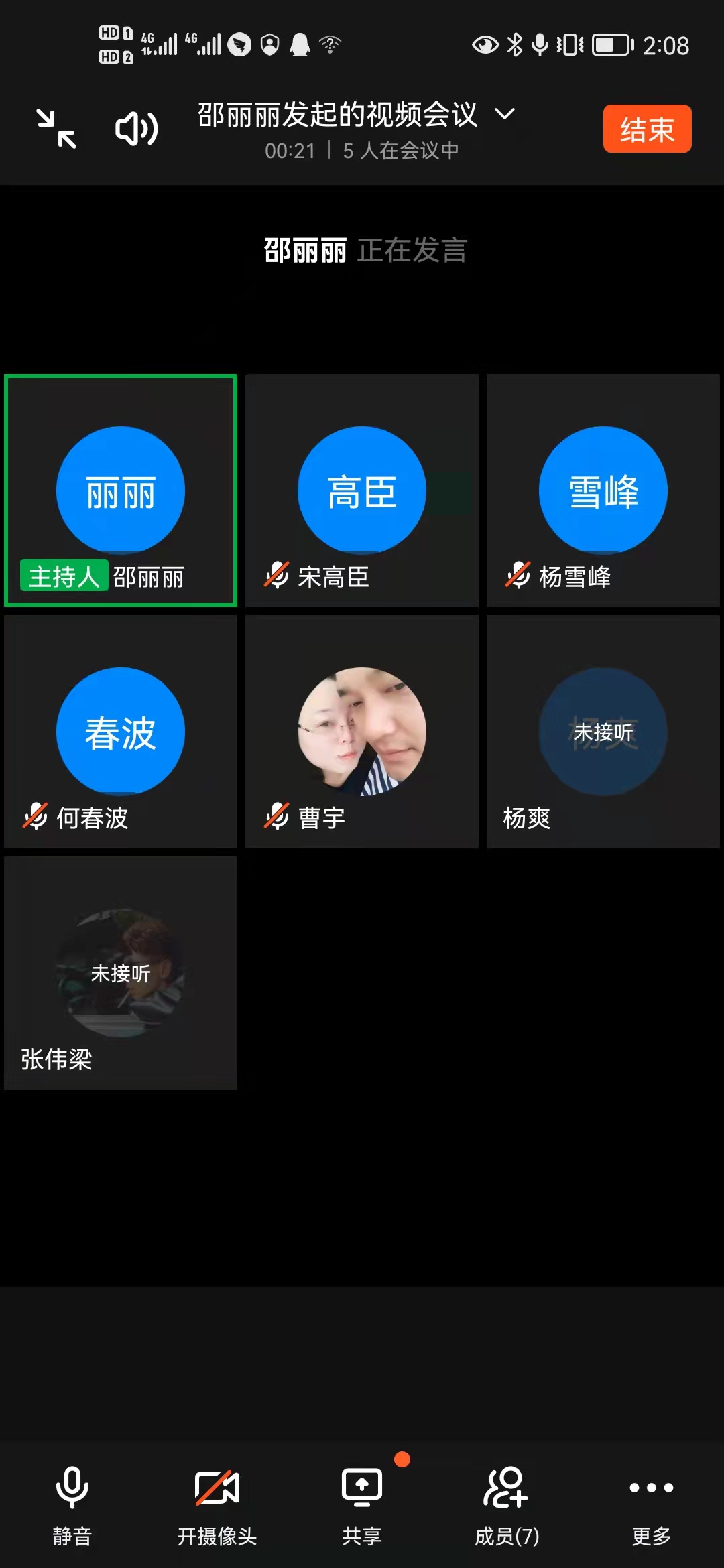The height and width of the screenshot is (1568, 724).
Task: Toggle the speaker audio output
Action: 136,129
